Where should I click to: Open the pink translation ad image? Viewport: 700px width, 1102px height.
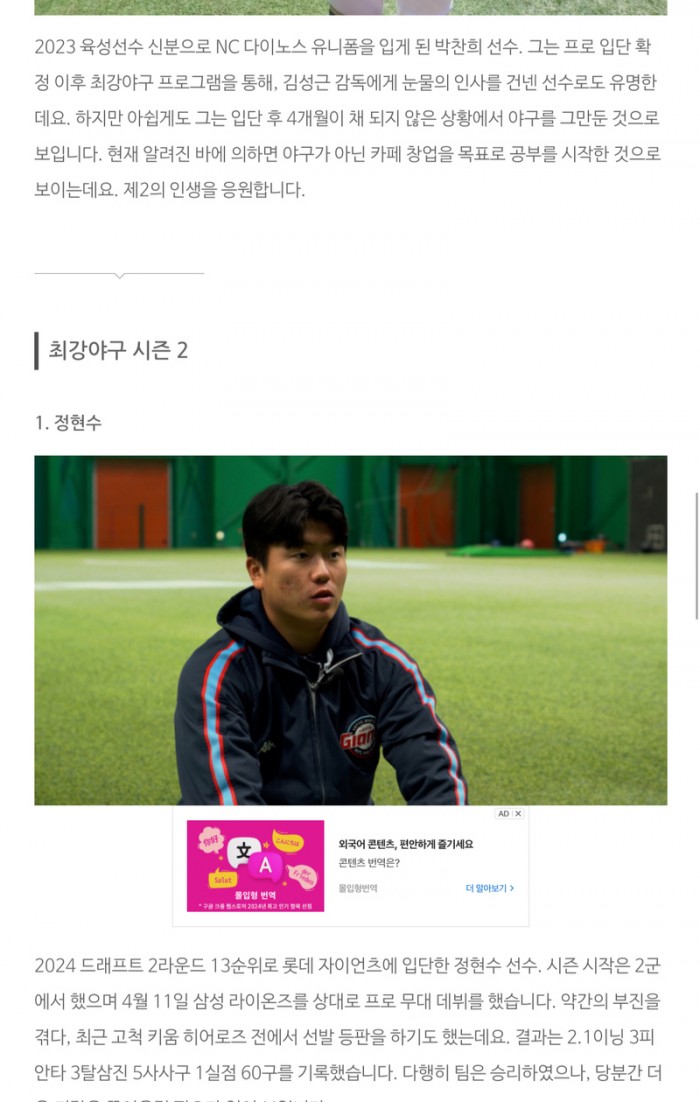click(255, 865)
